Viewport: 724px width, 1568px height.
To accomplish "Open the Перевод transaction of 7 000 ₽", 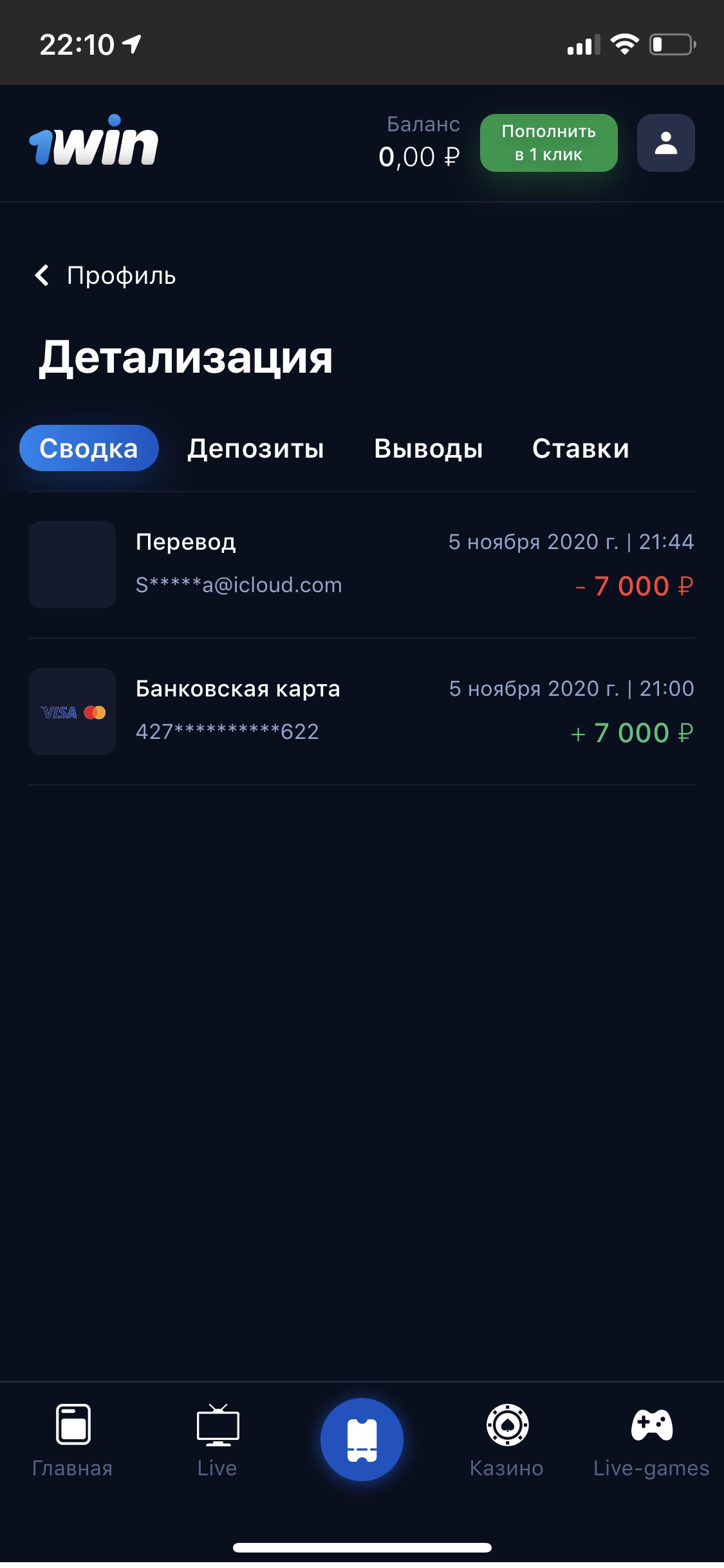I will click(x=362, y=565).
